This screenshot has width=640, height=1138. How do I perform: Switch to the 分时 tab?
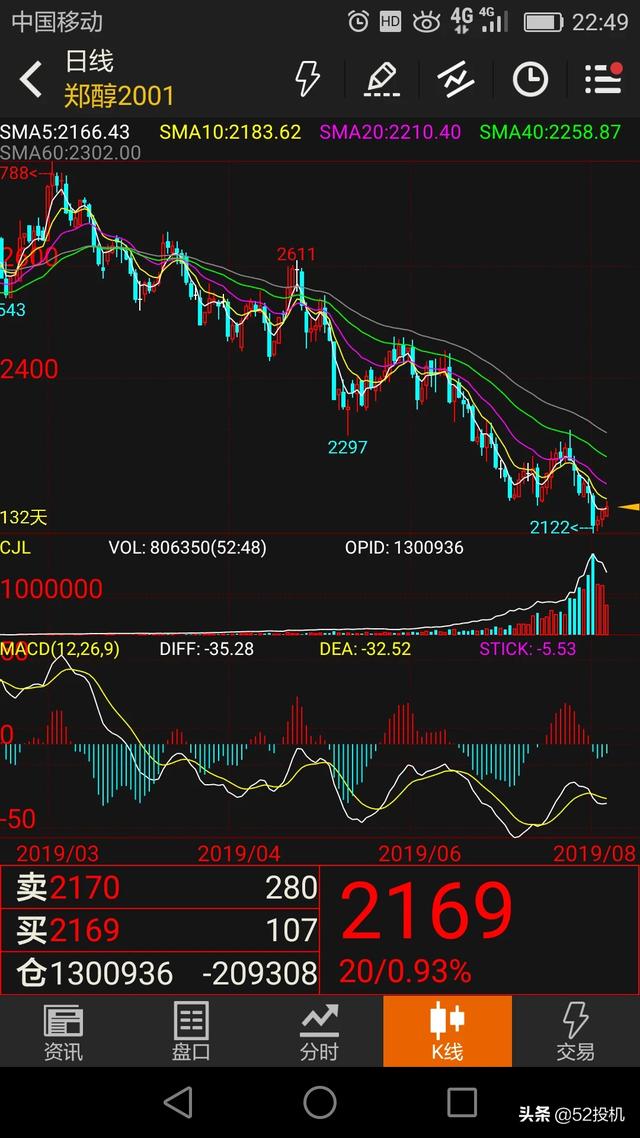tap(319, 1031)
